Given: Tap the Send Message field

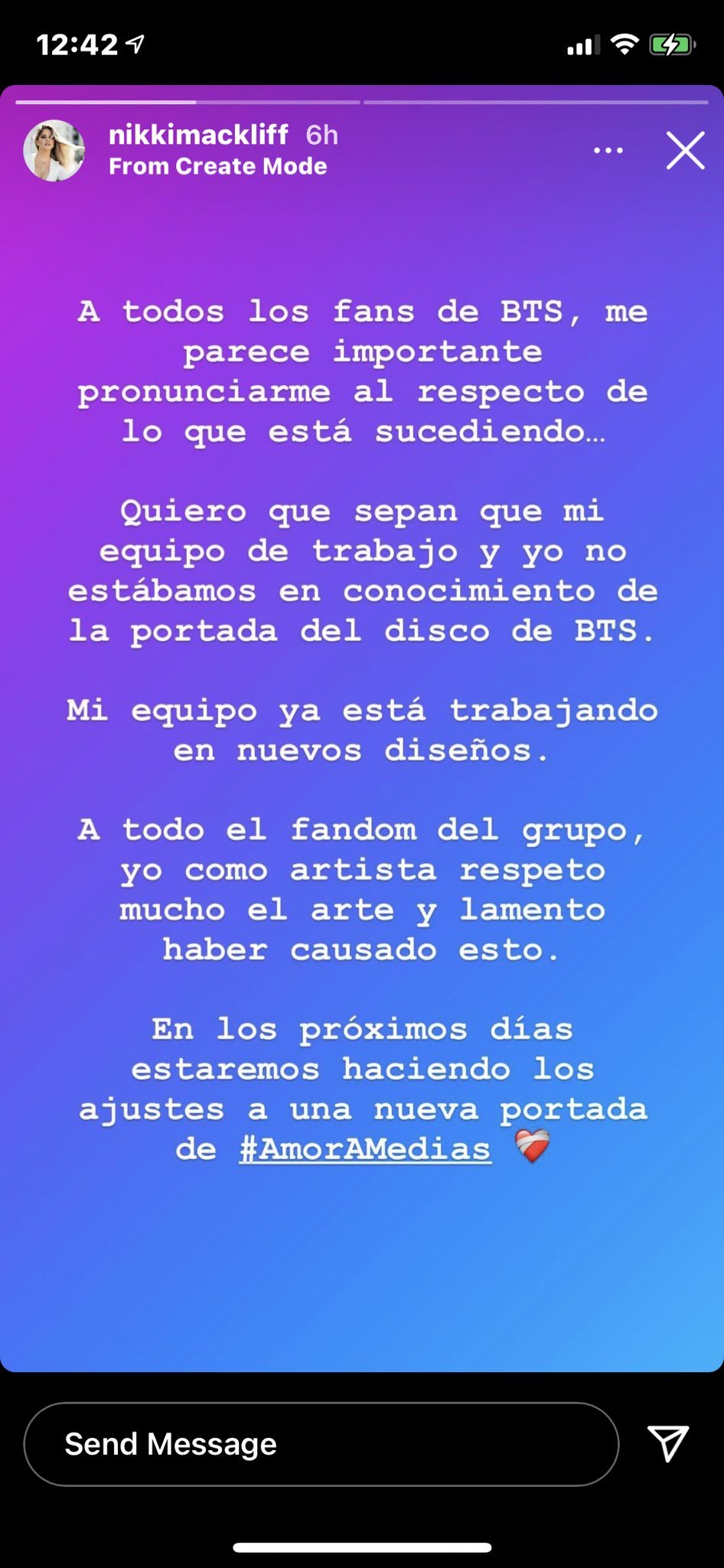Looking at the screenshot, I should coord(321,1444).
